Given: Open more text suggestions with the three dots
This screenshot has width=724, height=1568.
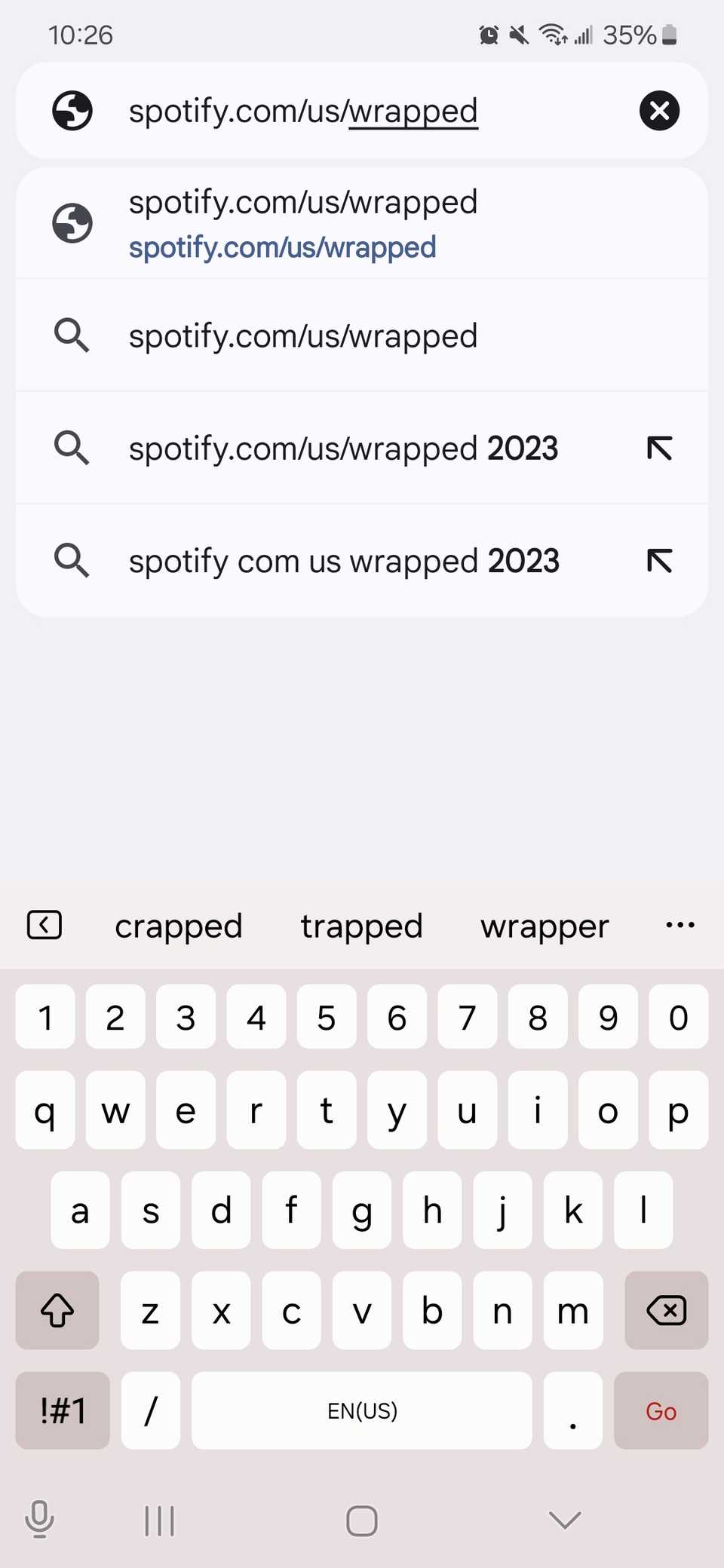Looking at the screenshot, I should [680, 926].
